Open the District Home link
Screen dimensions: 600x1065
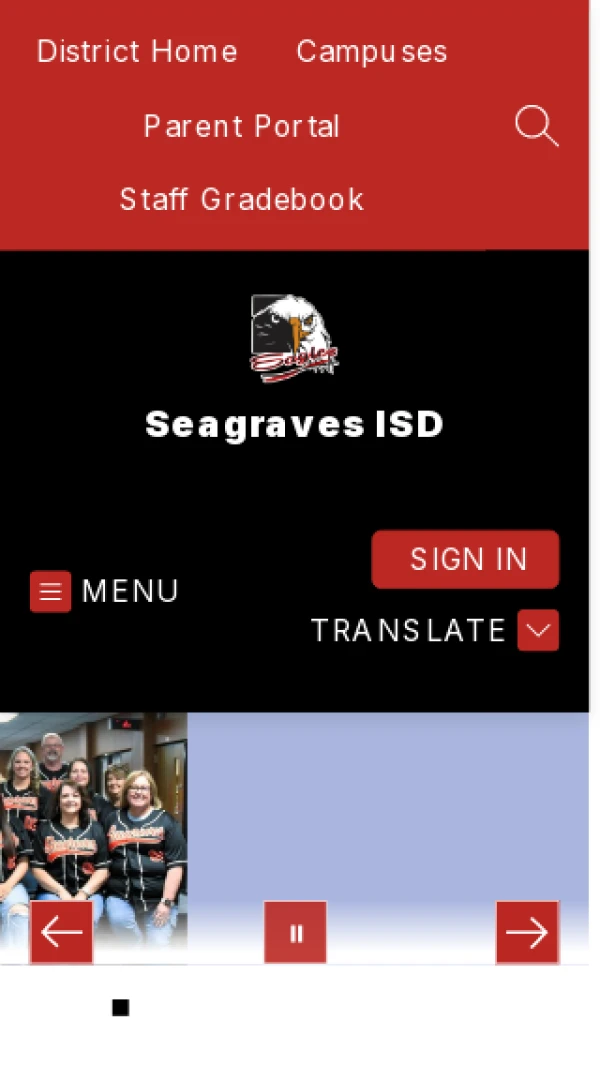137,52
